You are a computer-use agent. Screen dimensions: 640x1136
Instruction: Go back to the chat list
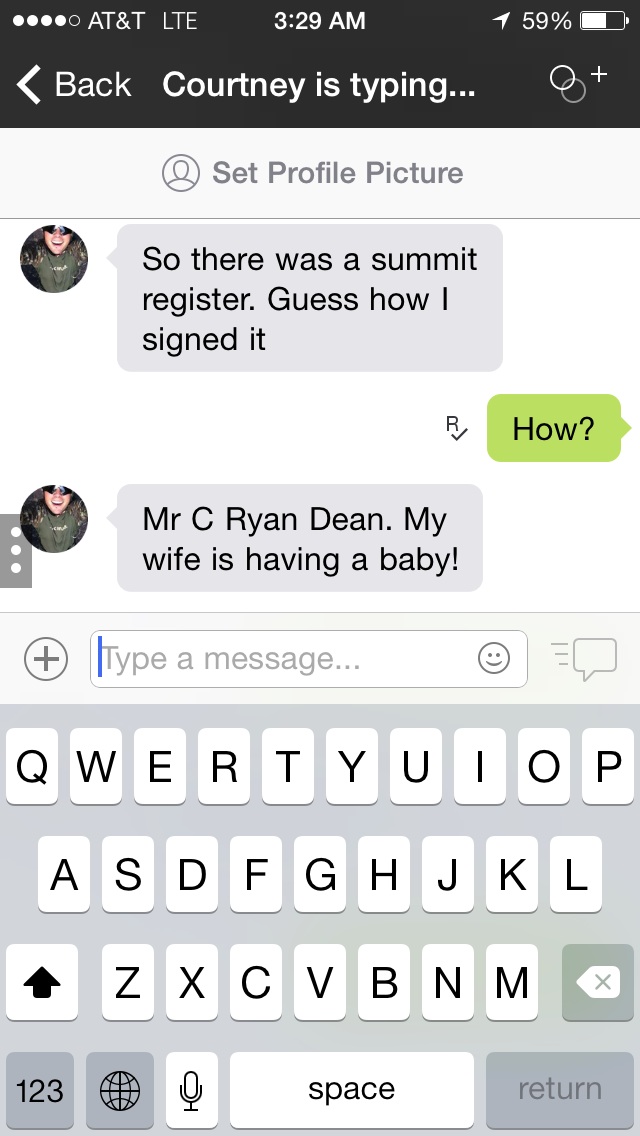(75, 85)
